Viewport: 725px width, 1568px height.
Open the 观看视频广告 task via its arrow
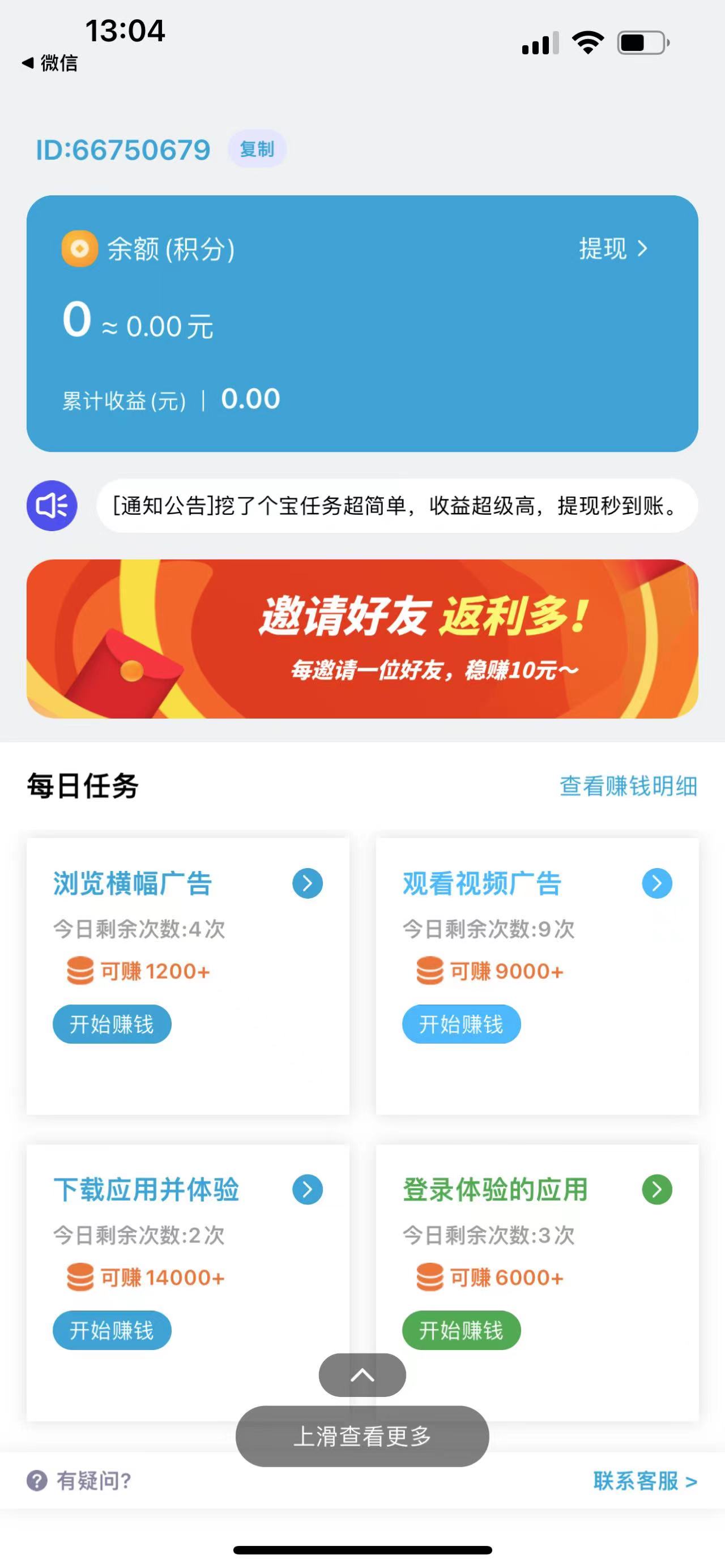pyautogui.click(x=656, y=884)
